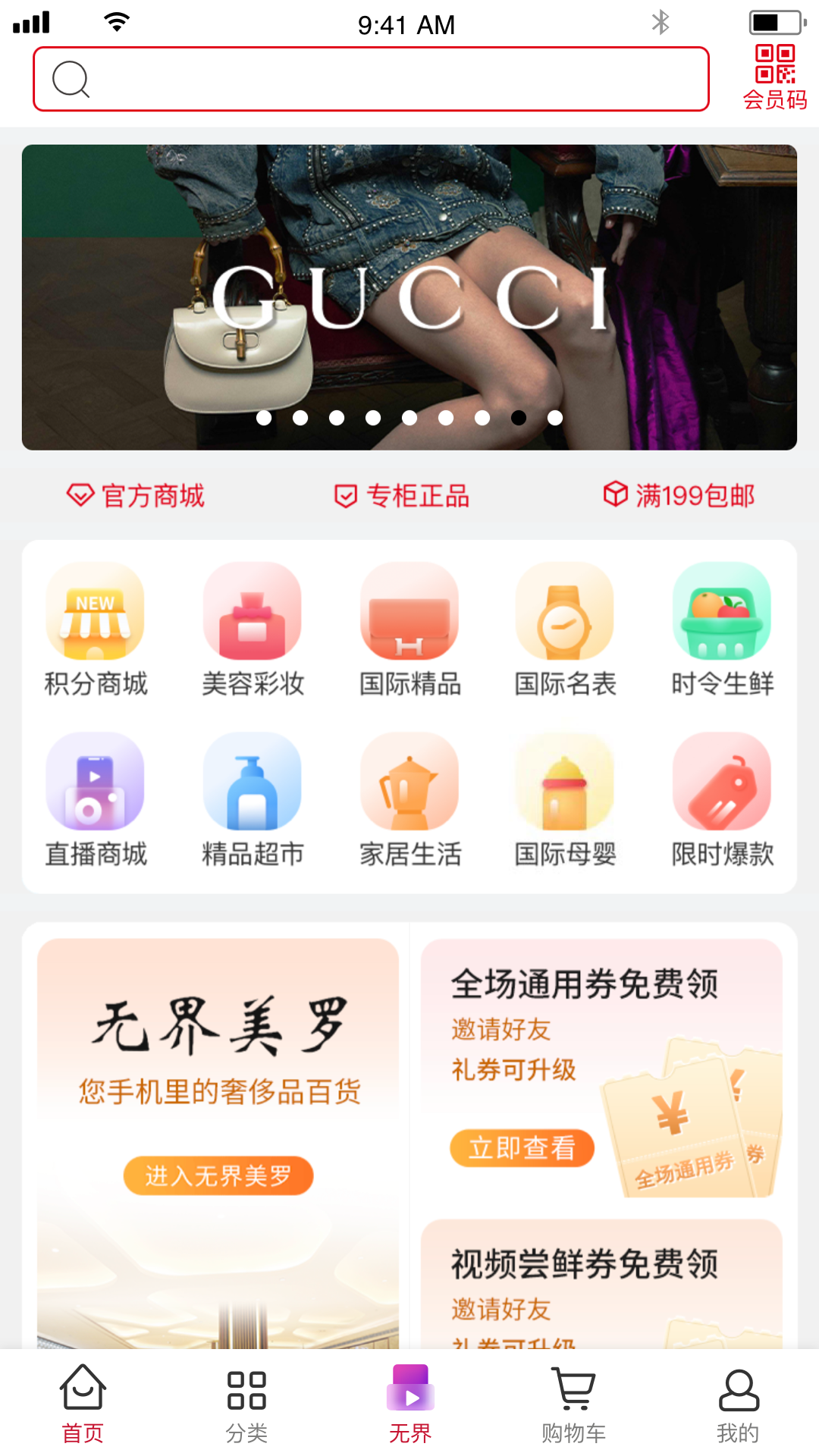Open 国际名表 watches category
Screen dimensions: 819x1456
tap(566, 629)
